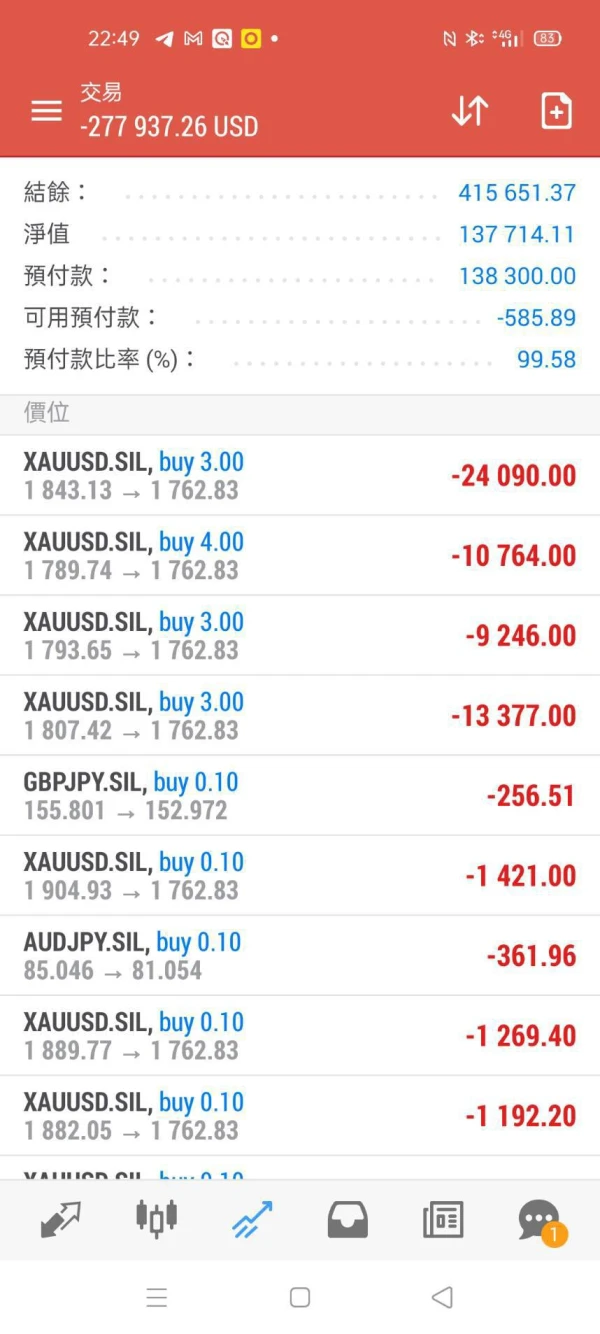Create a new order
This screenshot has height=1334, width=600.
click(556, 111)
